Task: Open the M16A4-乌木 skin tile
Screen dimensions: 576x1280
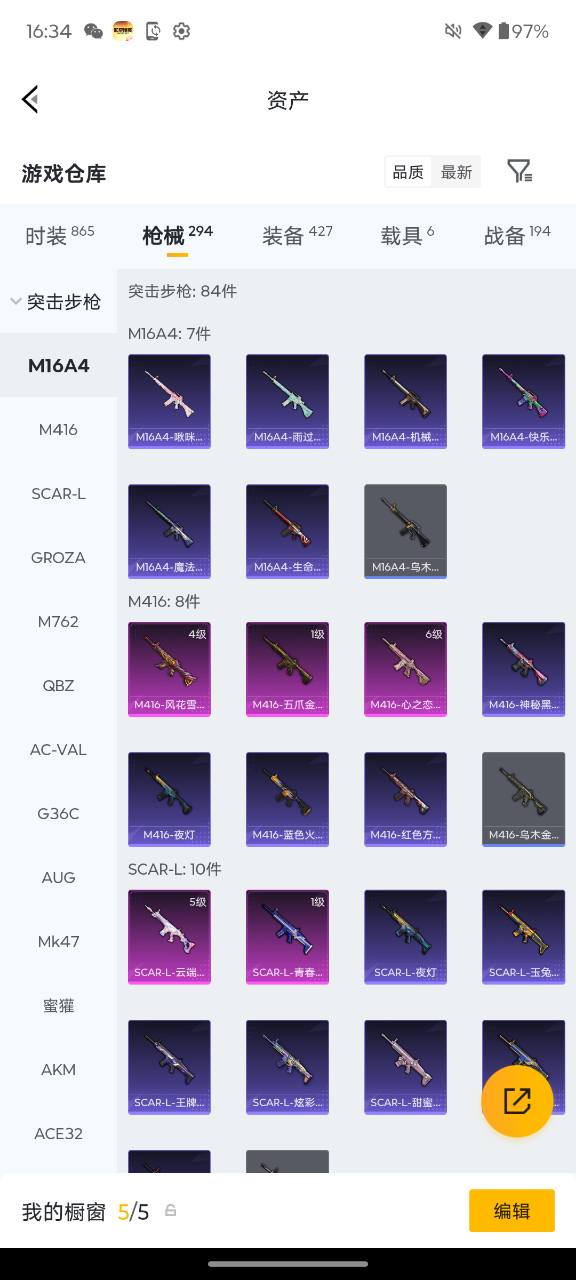Action: coord(405,531)
